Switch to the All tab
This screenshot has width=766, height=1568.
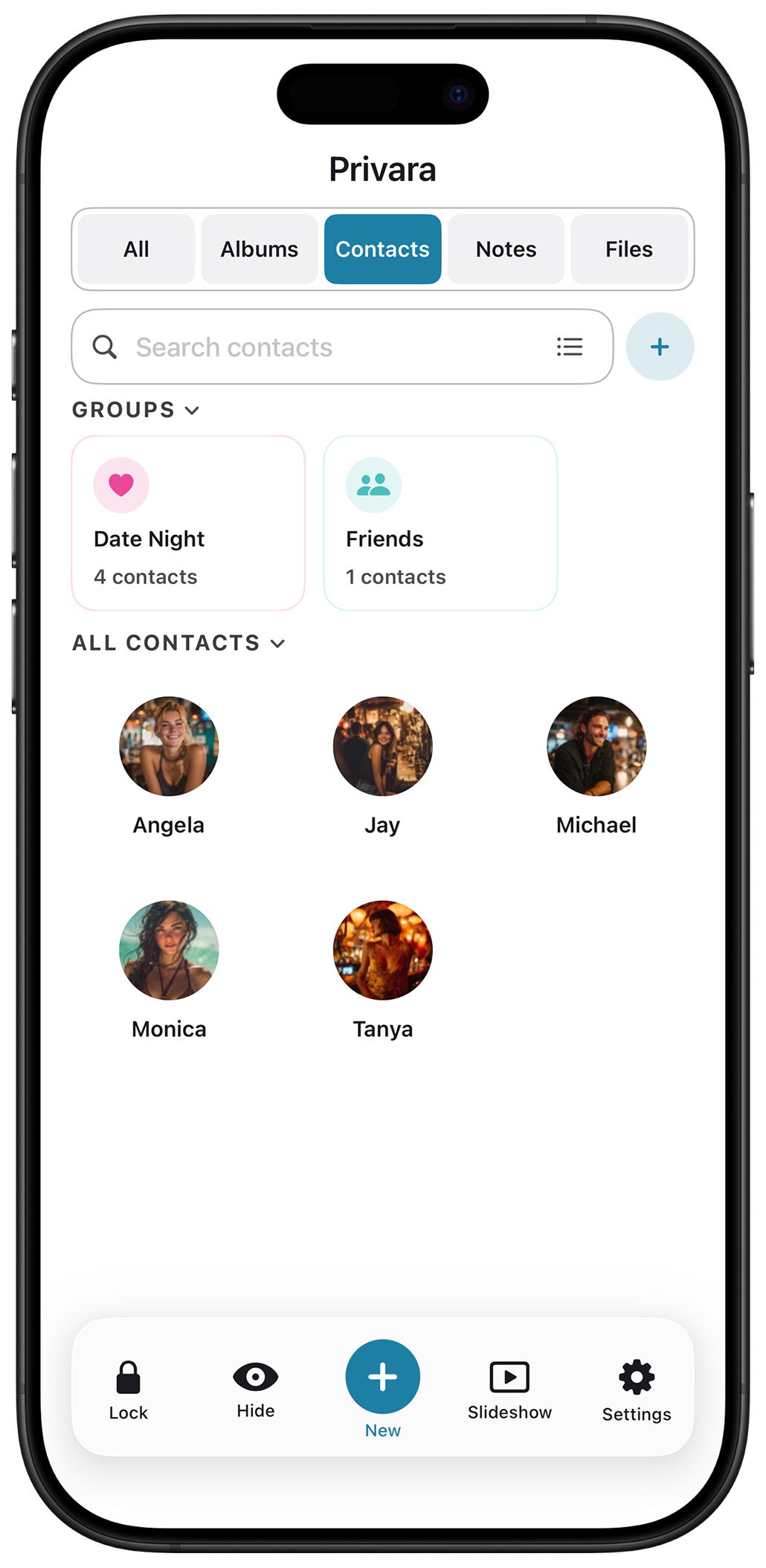pyautogui.click(x=136, y=249)
